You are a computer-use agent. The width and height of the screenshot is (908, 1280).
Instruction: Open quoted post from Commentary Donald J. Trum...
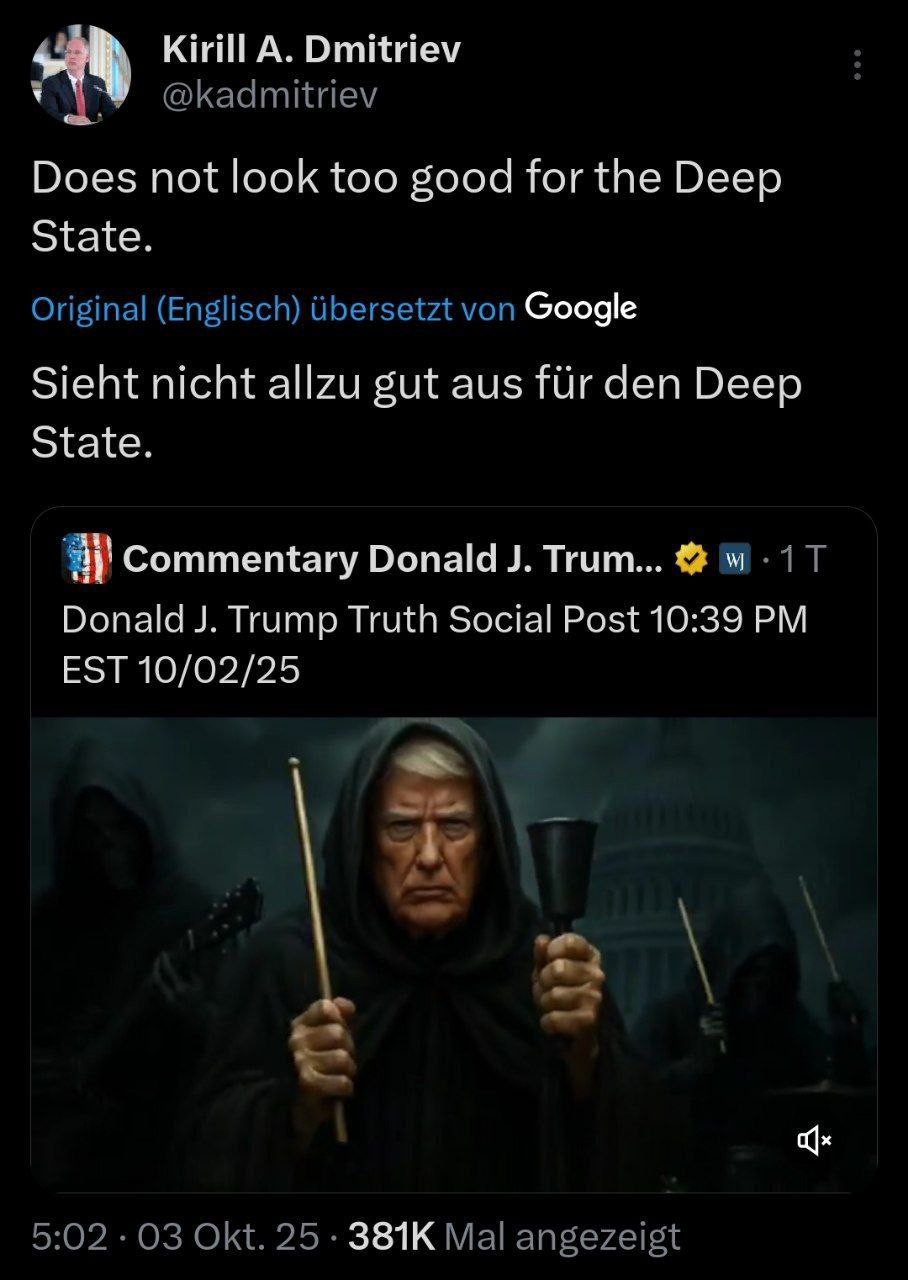tap(434, 622)
